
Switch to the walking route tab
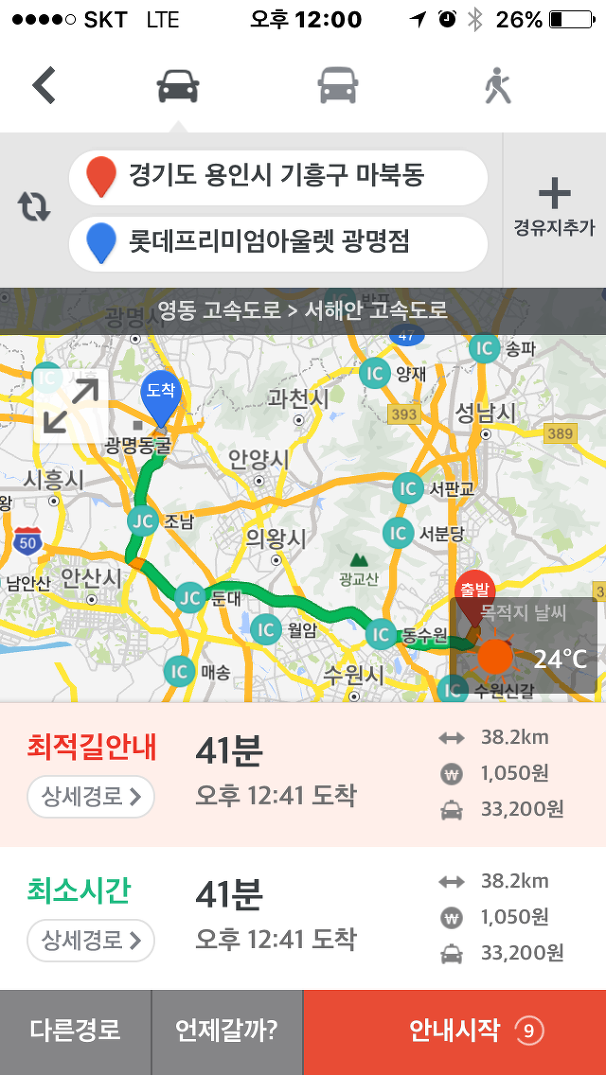pyautogui.click(x=498, y=87)
